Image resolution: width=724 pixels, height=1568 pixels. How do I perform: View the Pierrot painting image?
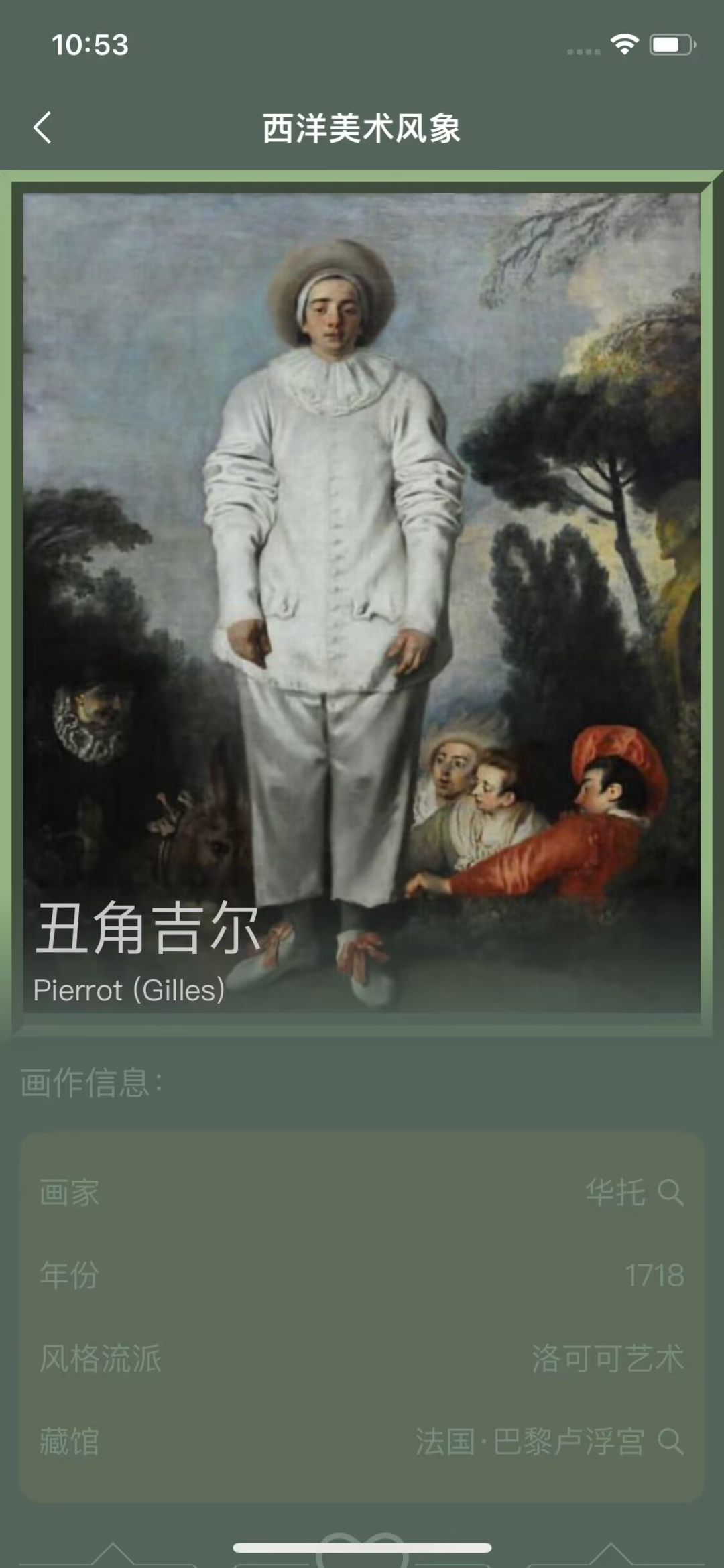[362, 570]
